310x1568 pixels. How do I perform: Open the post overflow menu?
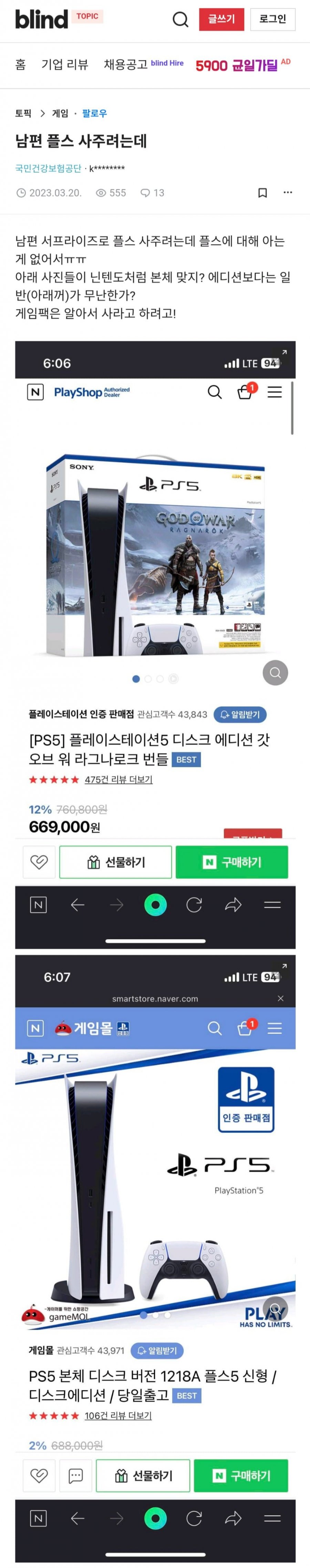pos(288,192)
